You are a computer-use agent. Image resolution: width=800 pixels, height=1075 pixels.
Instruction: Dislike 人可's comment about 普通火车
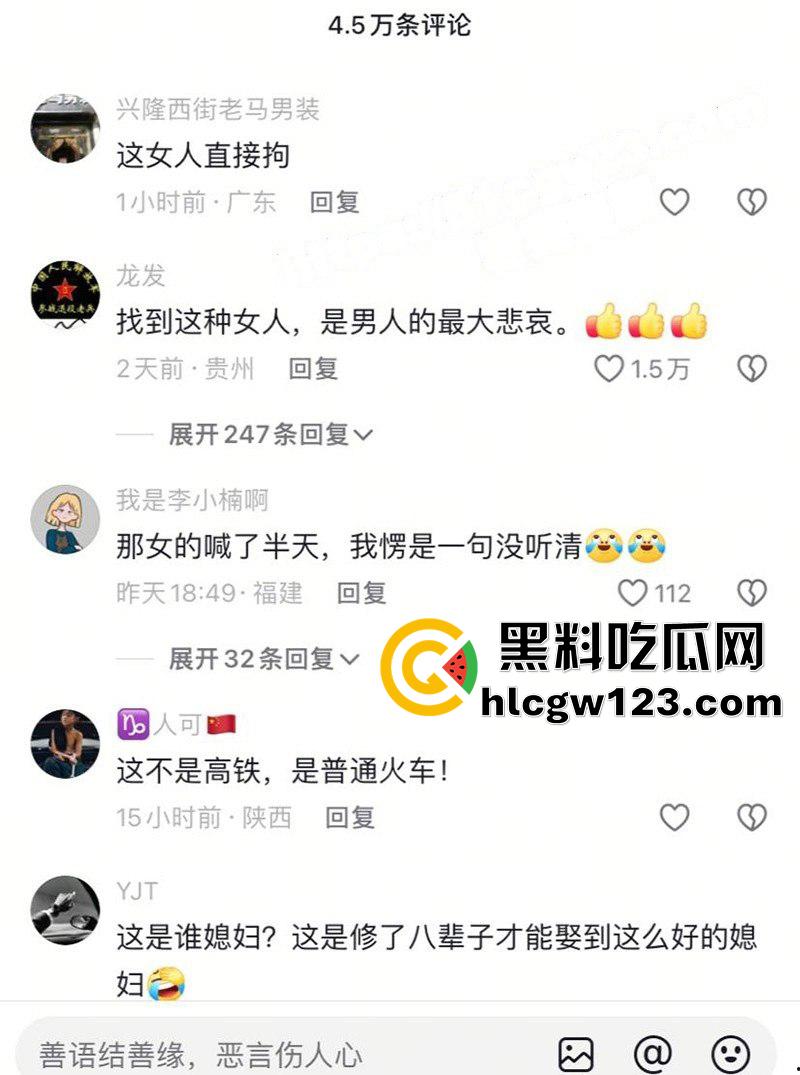tap(751, 817)
